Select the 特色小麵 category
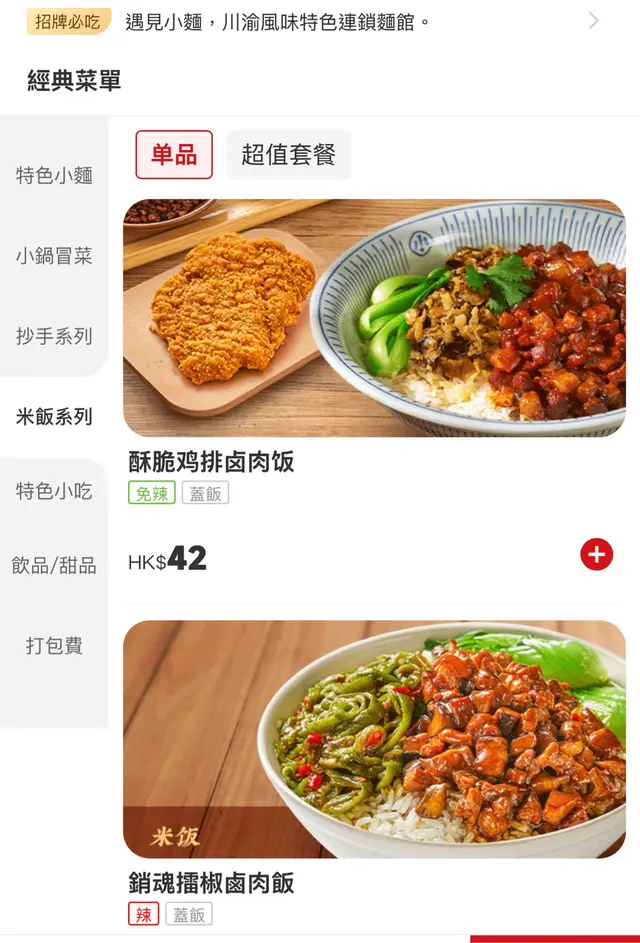 pos(54,176)
